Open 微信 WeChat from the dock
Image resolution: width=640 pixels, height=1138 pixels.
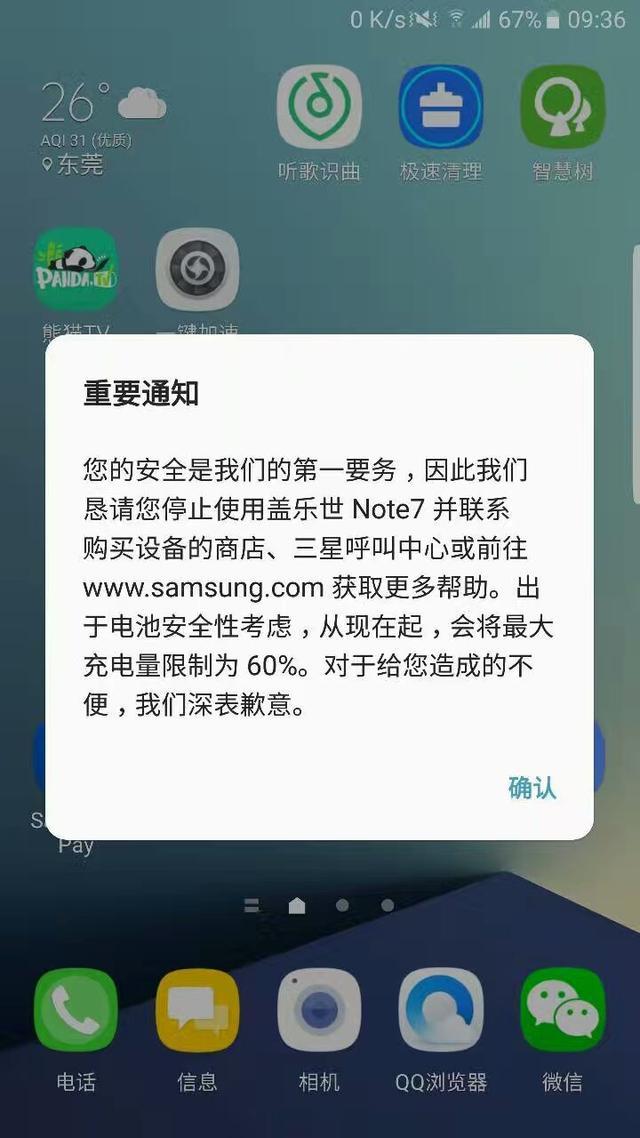[x=562, y=1010]
